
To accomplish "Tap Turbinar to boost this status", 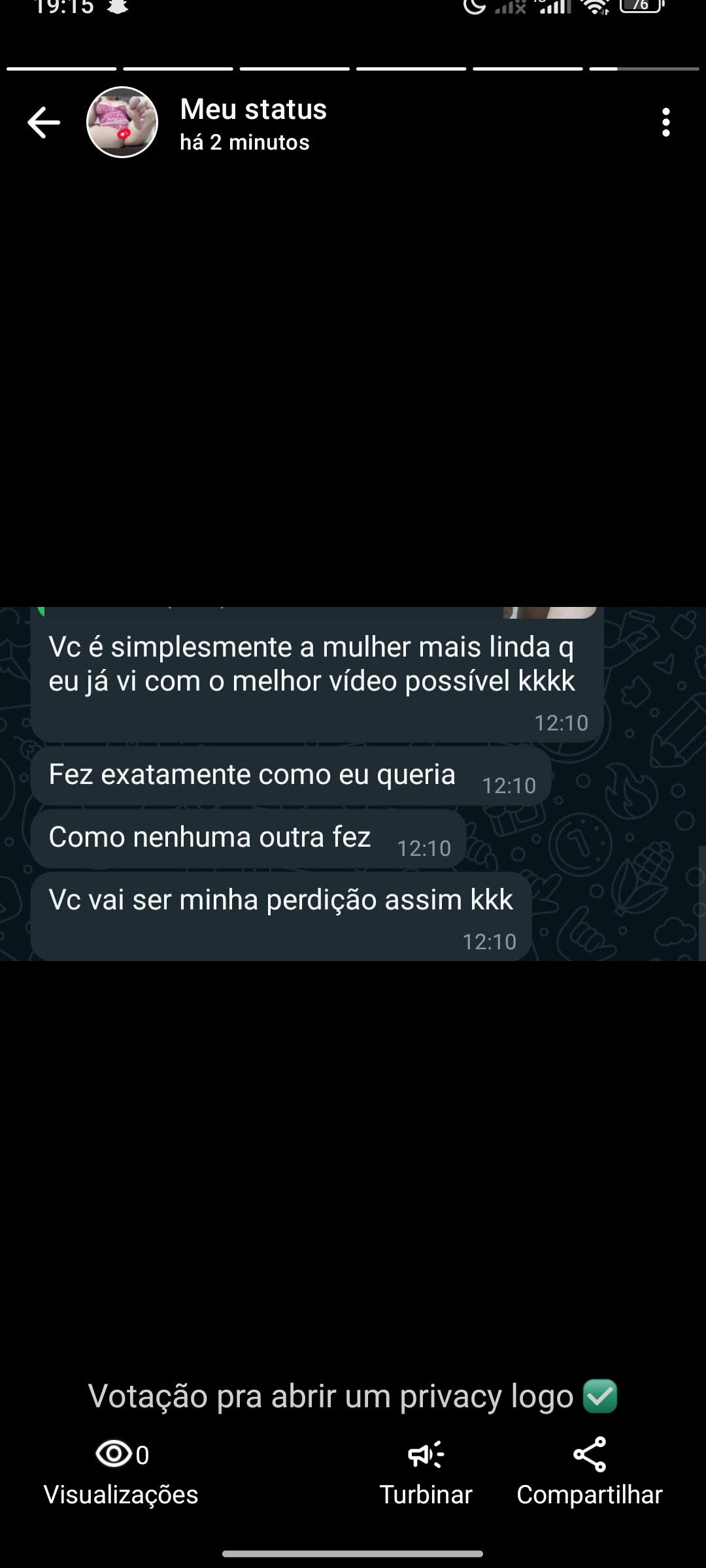I will tap(426, 1473).
